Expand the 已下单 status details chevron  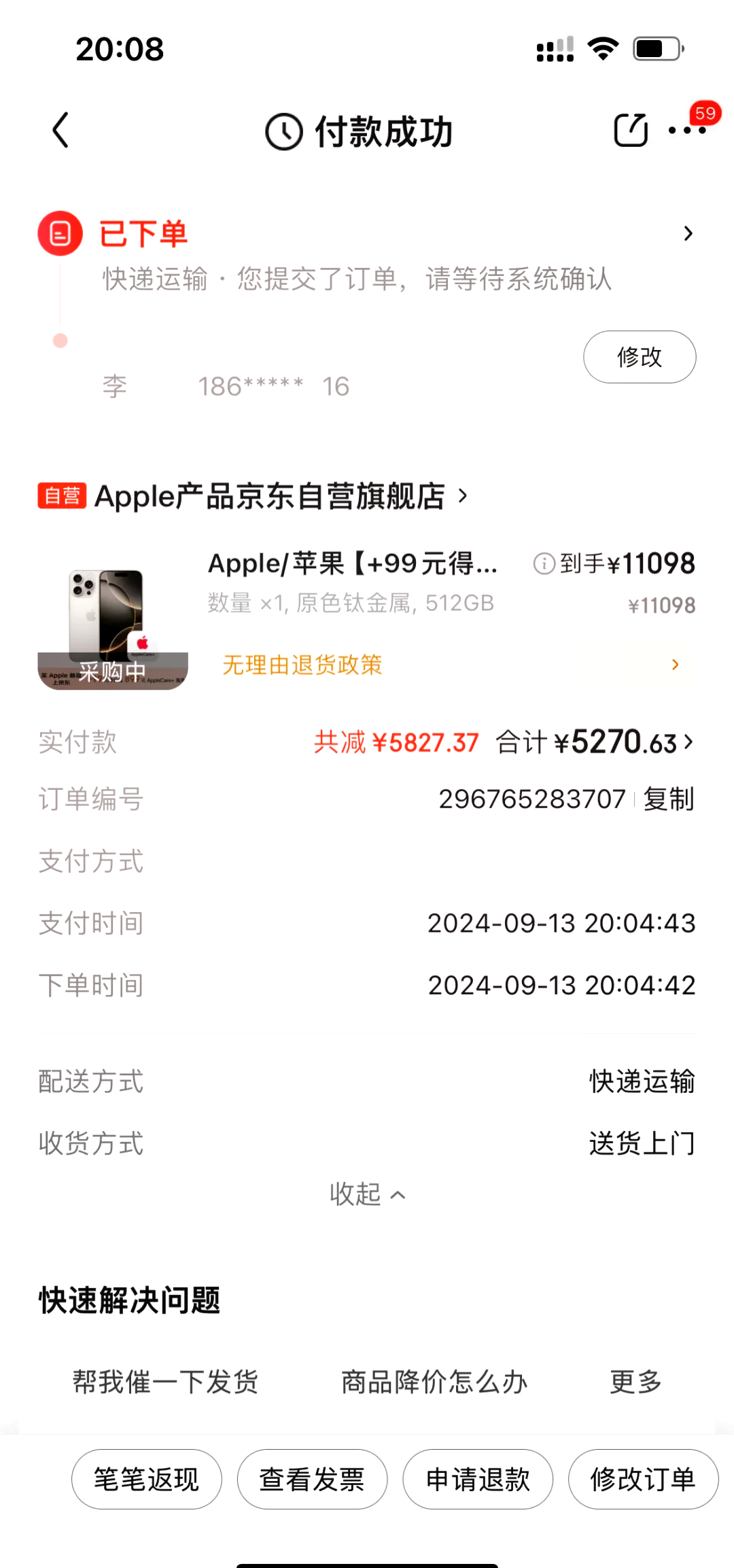688,233
